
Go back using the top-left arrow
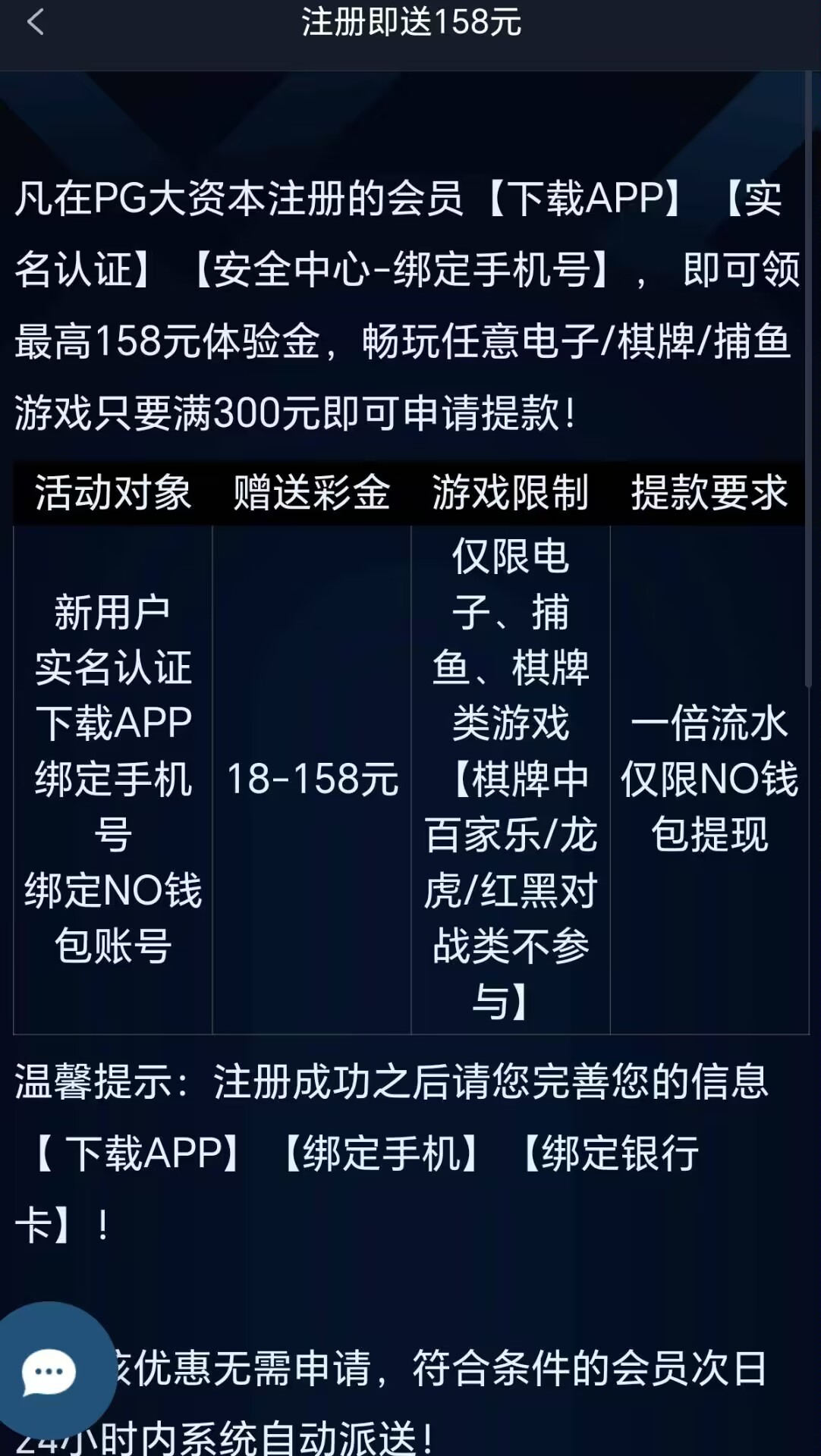pos(35,23)
